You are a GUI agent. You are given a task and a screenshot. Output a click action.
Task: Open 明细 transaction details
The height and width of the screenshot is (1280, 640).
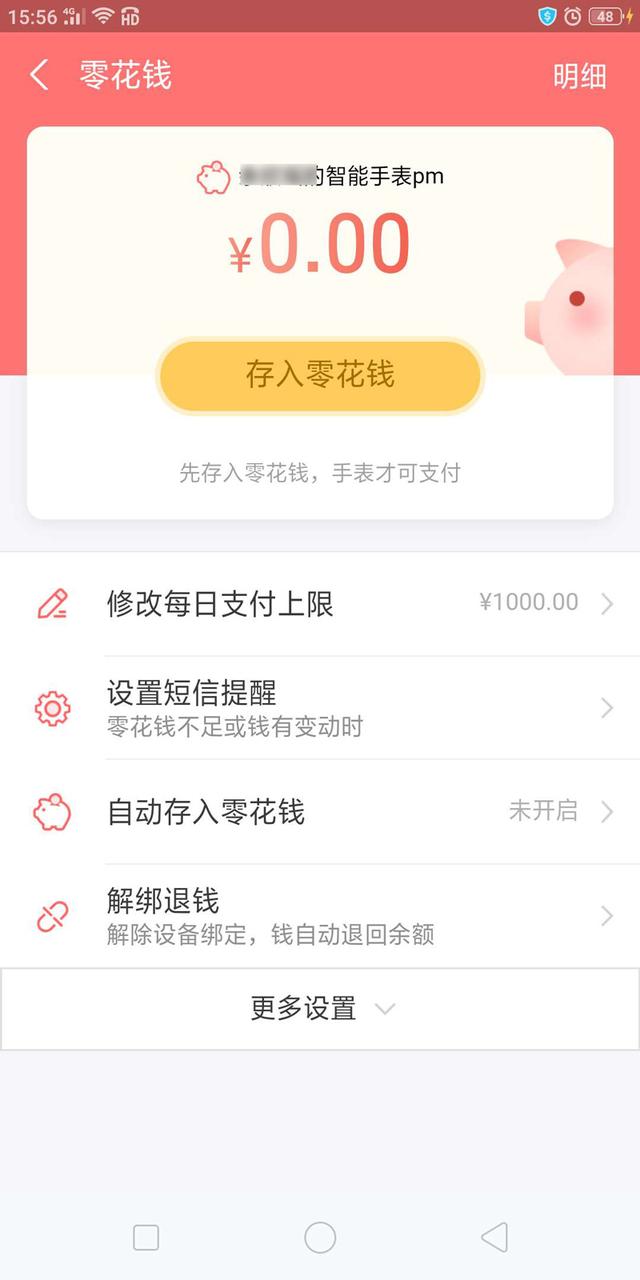point(579,76)
